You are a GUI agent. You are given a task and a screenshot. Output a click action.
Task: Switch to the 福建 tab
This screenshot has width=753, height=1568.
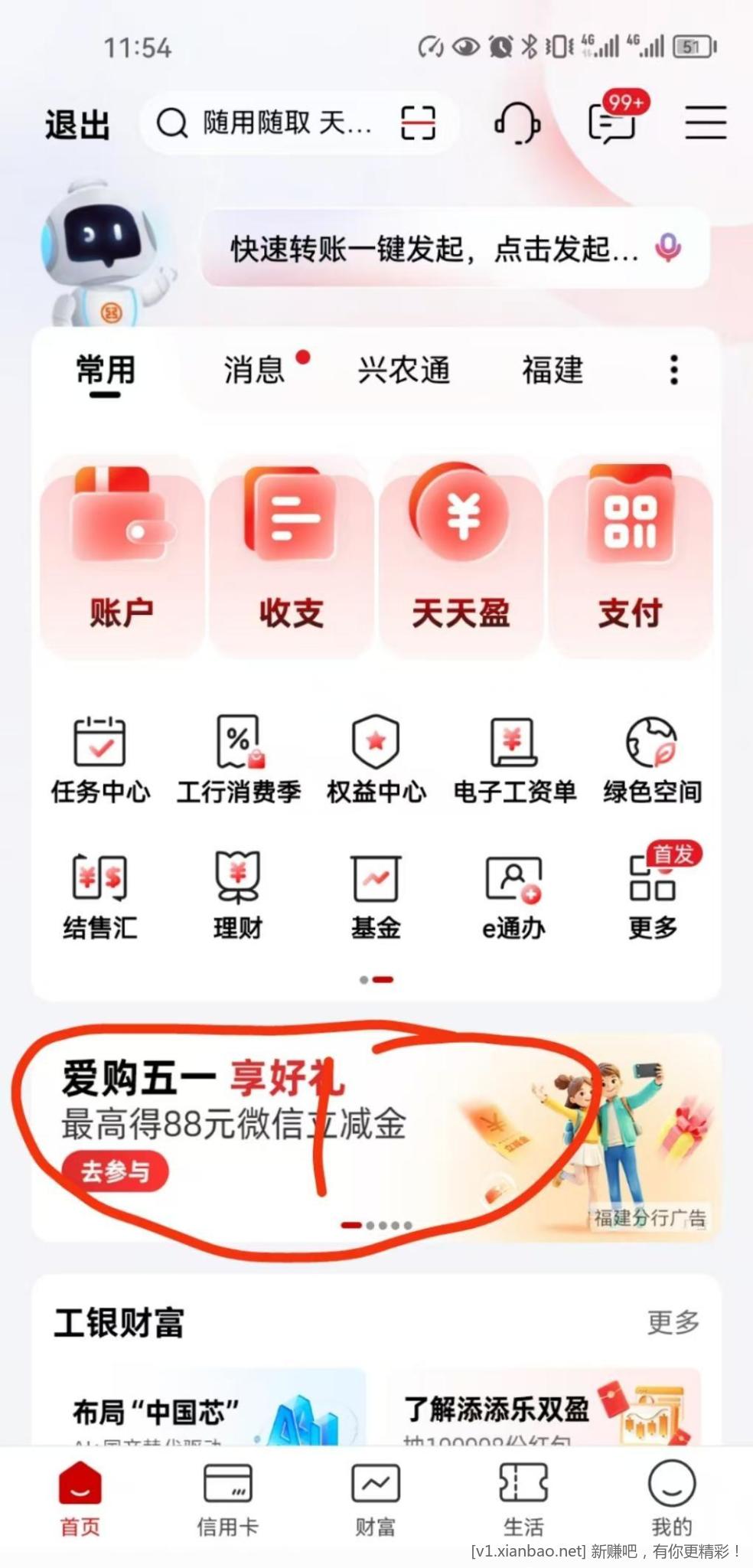[x=552, y=371]
